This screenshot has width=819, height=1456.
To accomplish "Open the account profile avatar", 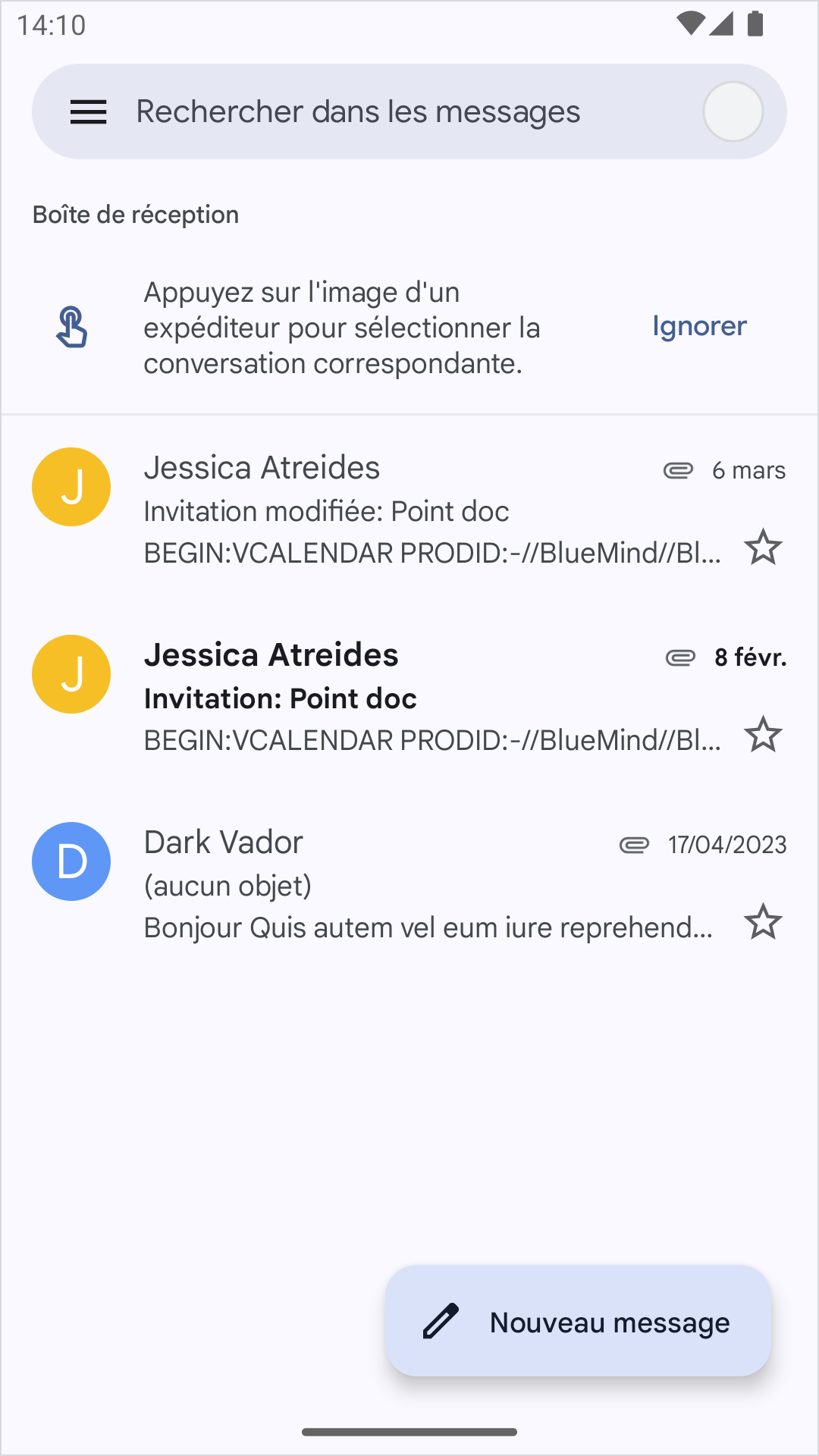I will (x=733, y=112).
